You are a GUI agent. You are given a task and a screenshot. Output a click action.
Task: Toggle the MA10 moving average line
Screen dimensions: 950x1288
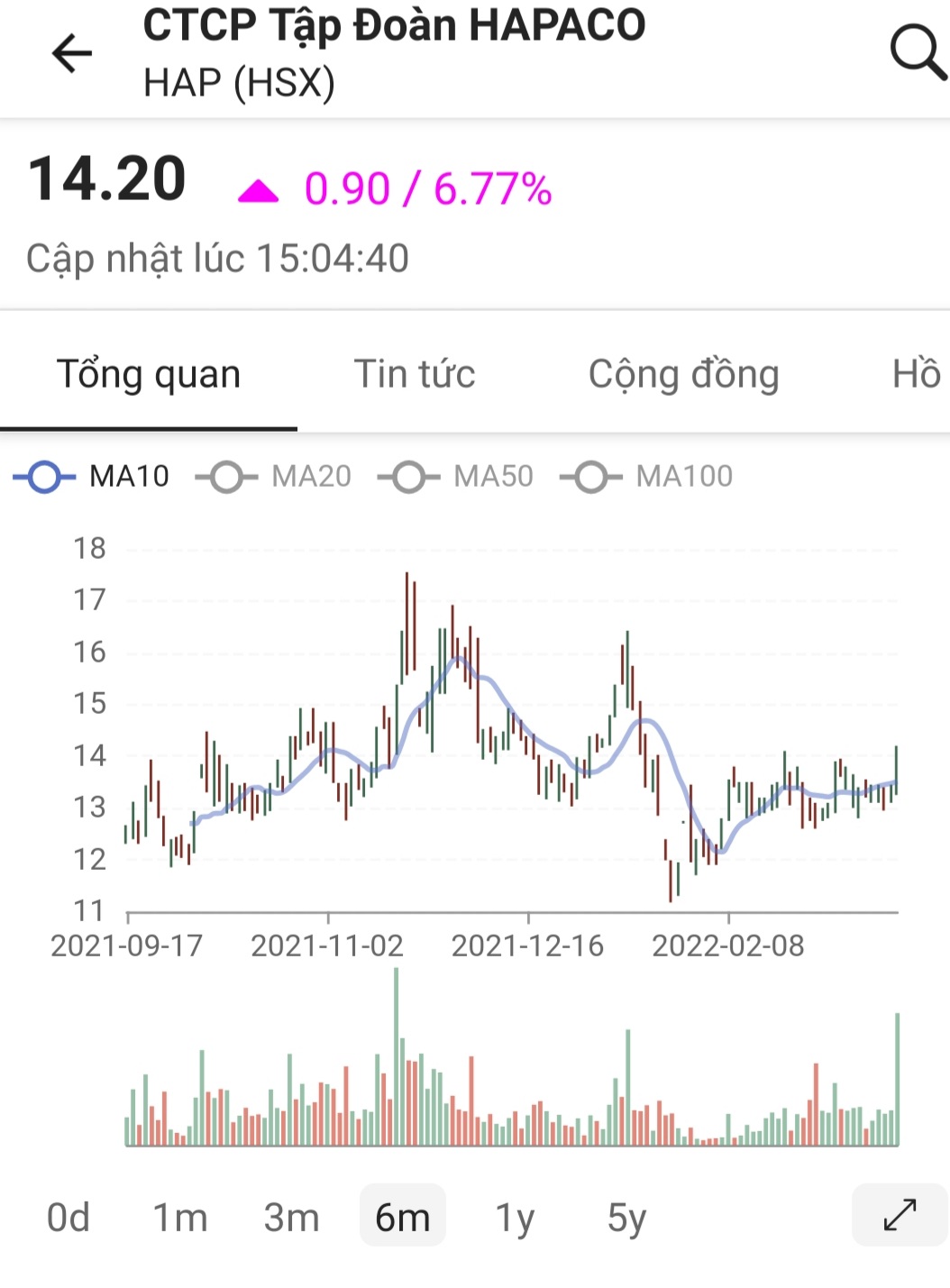[x=92, y=476]
